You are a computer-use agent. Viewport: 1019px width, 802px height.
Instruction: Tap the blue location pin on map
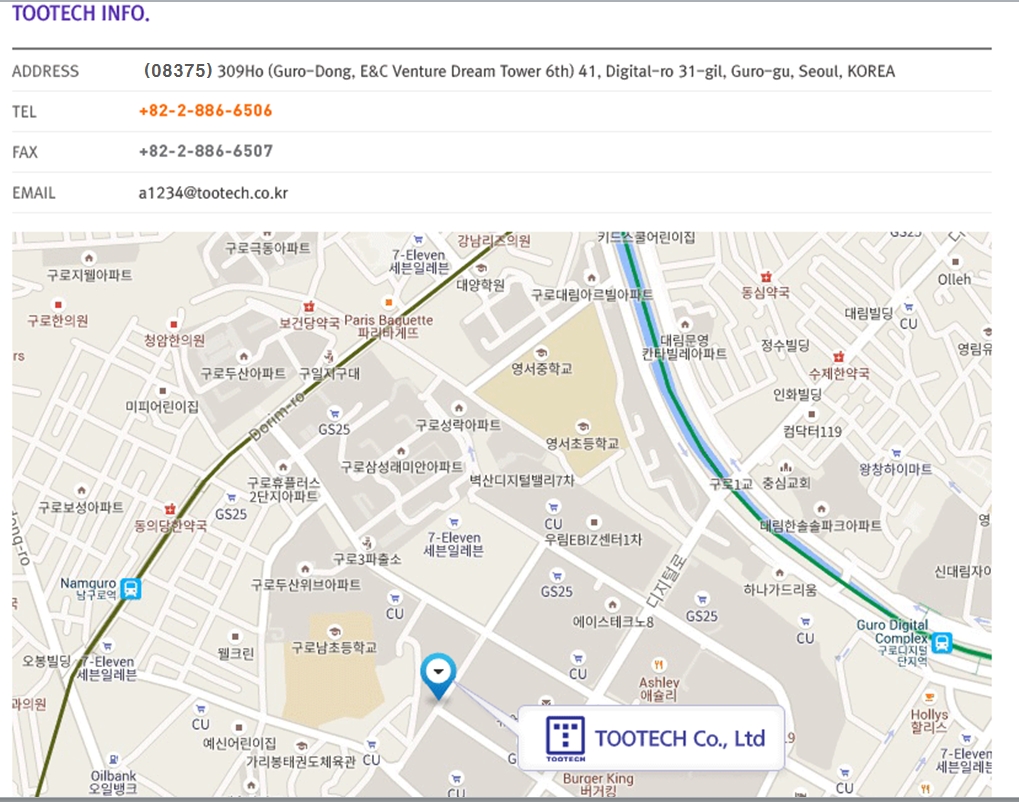point(438,674)
